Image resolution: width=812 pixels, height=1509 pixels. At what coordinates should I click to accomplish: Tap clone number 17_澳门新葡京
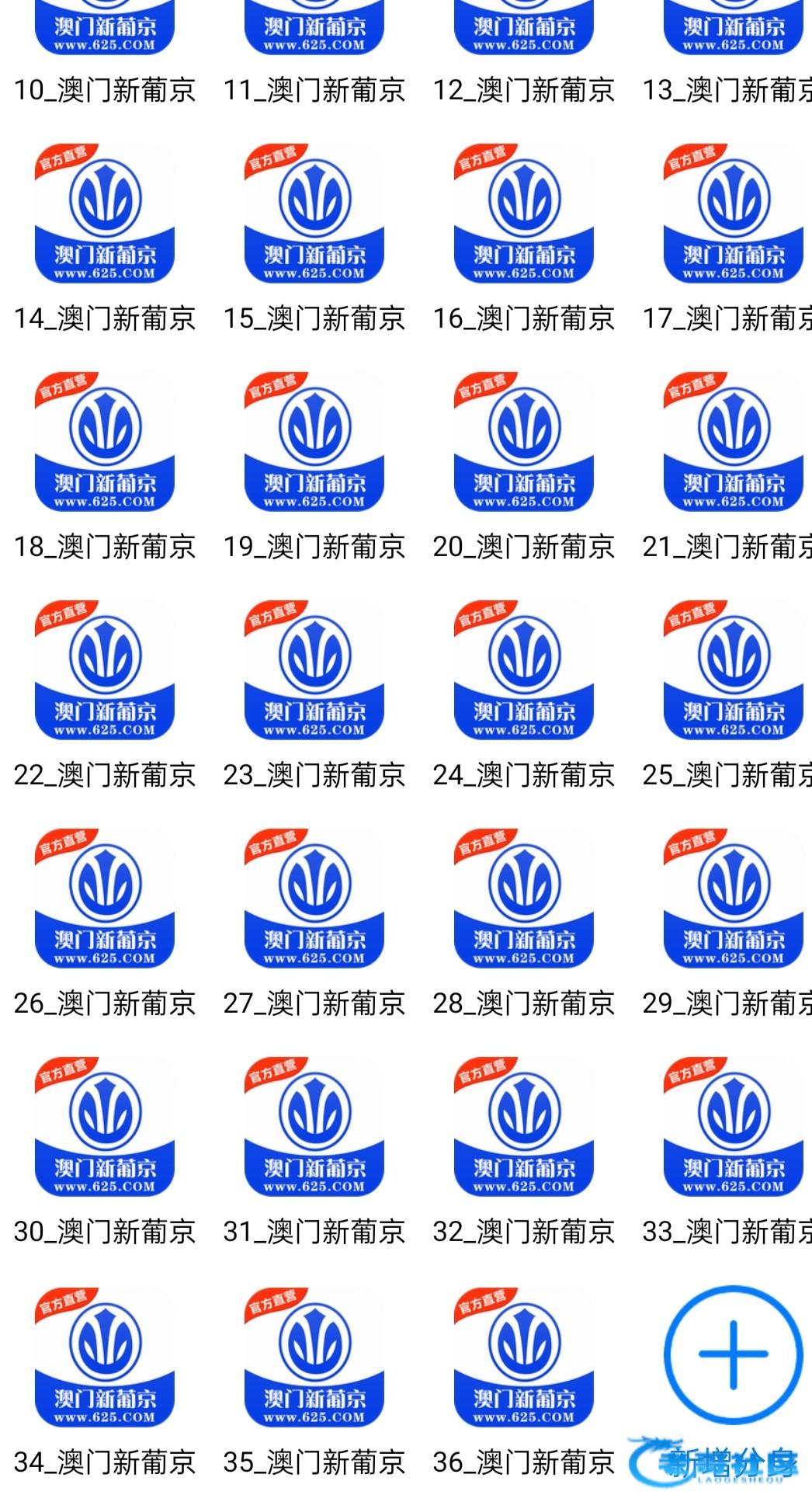[734, 214]
